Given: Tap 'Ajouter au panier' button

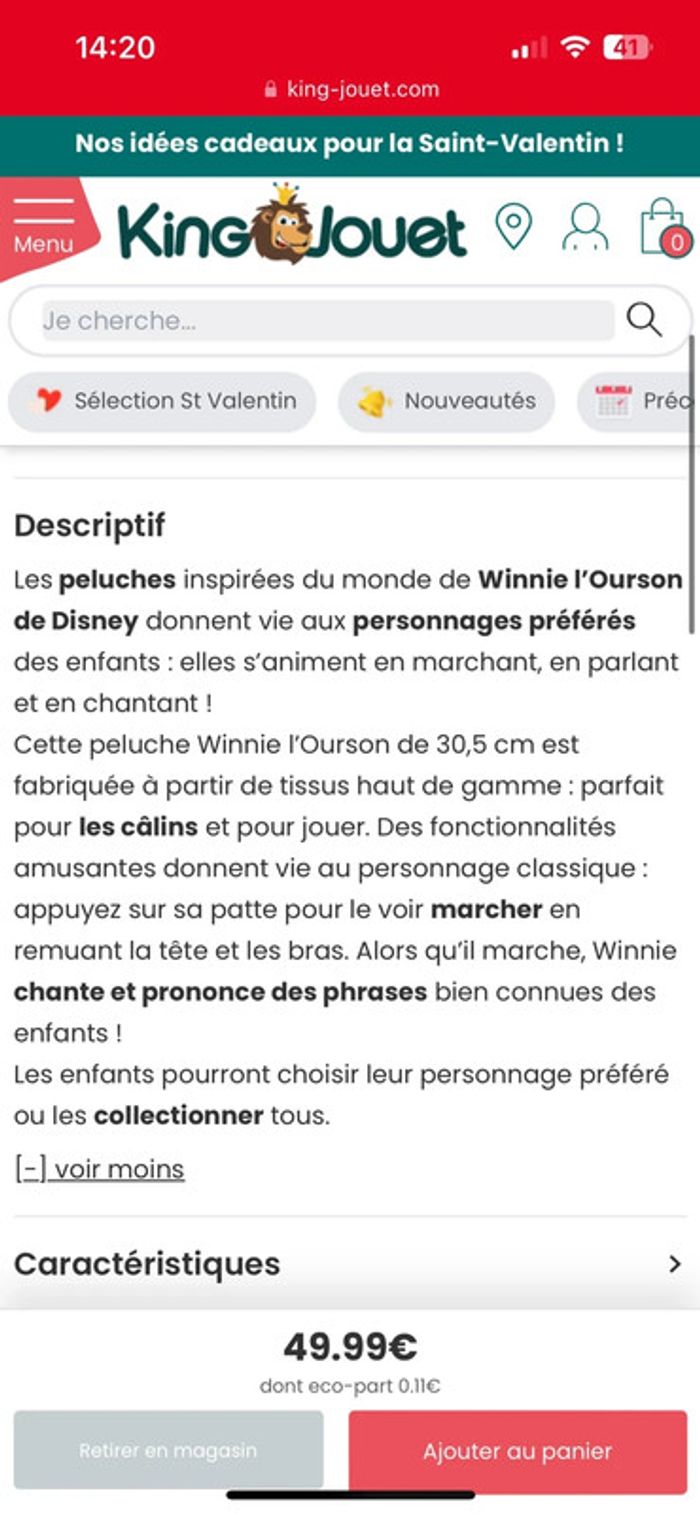Looking at the screenshot, I should [x=517, y=1451].
